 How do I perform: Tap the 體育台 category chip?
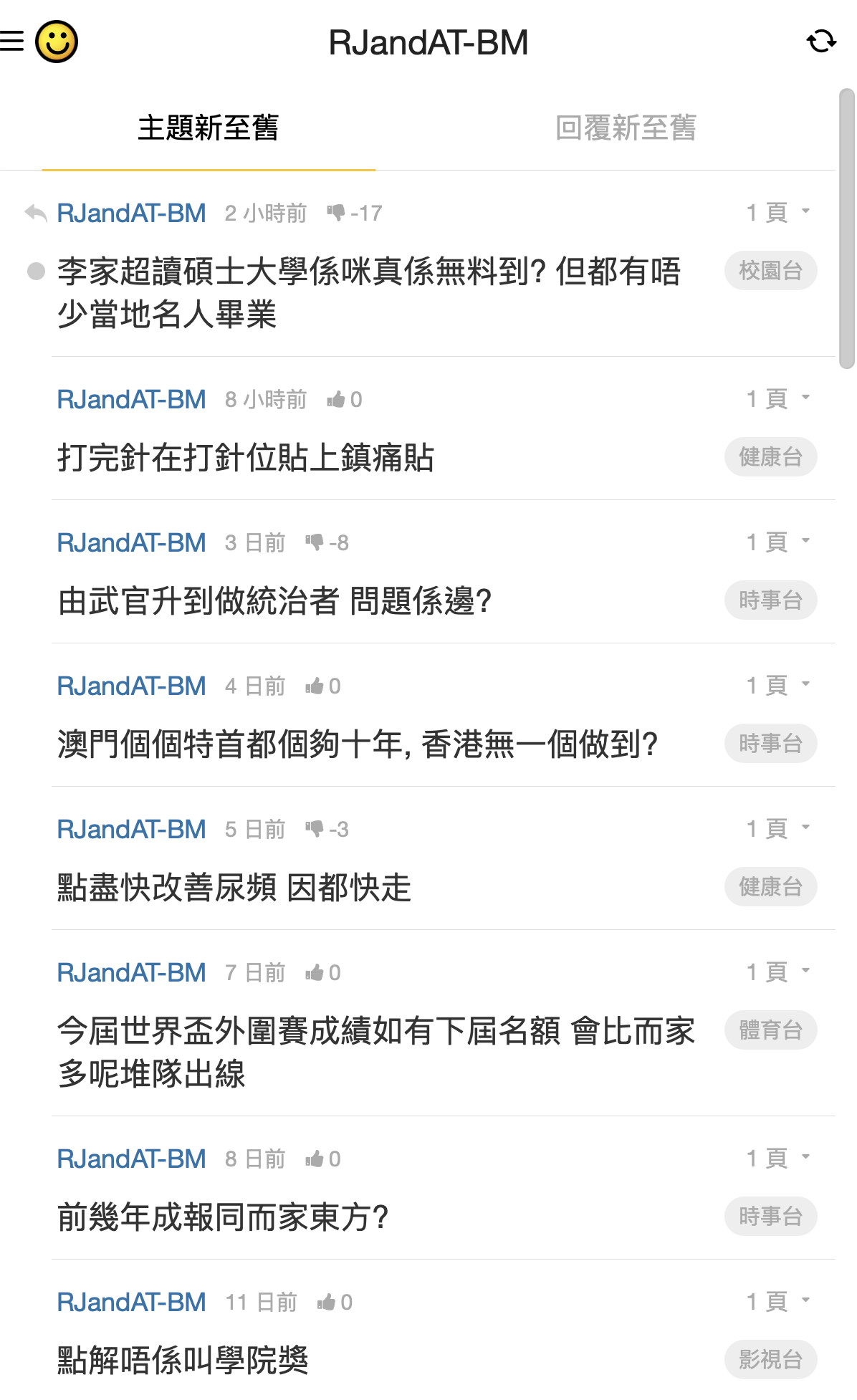click(x=770, y=1030)
